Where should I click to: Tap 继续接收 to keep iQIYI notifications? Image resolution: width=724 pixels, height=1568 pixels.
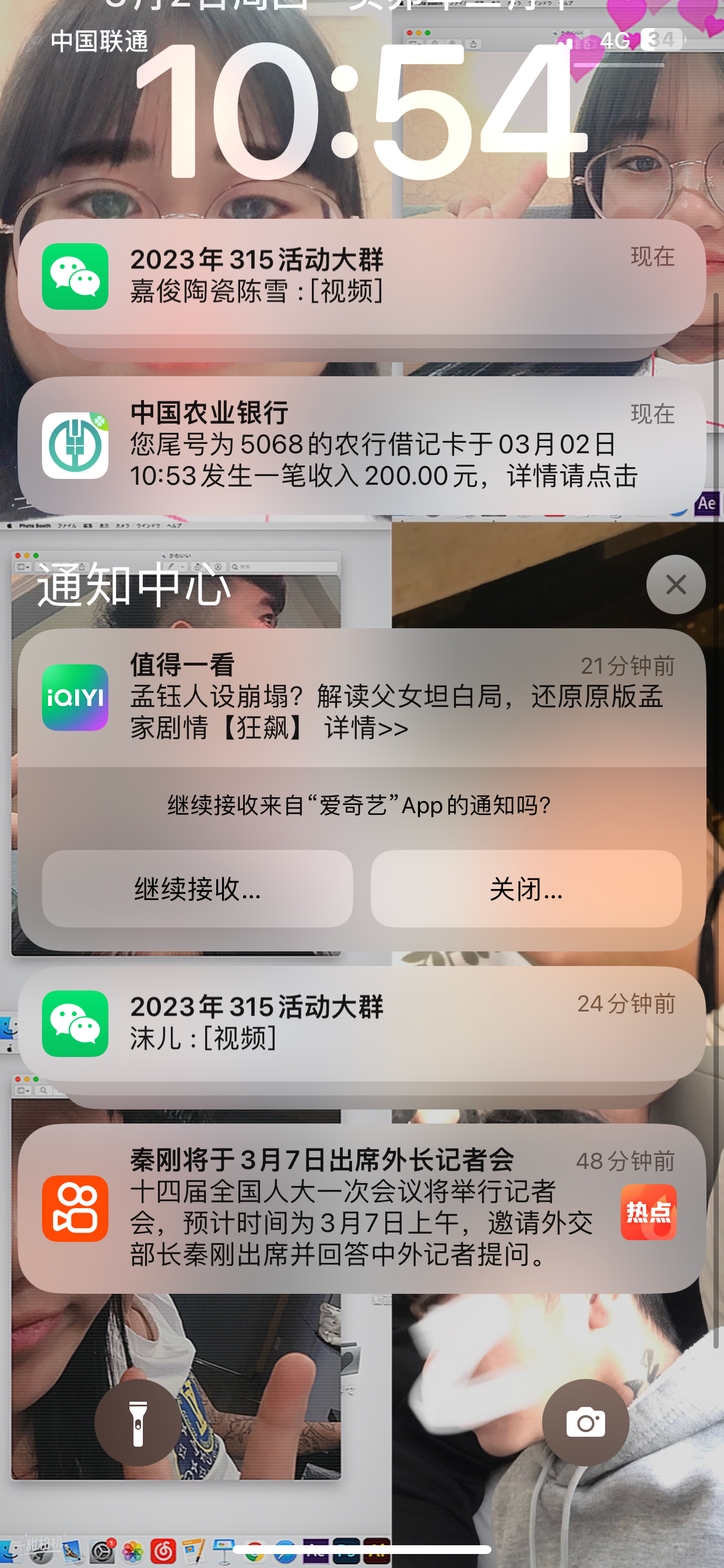pyautogui.click(x=197, y=888)
